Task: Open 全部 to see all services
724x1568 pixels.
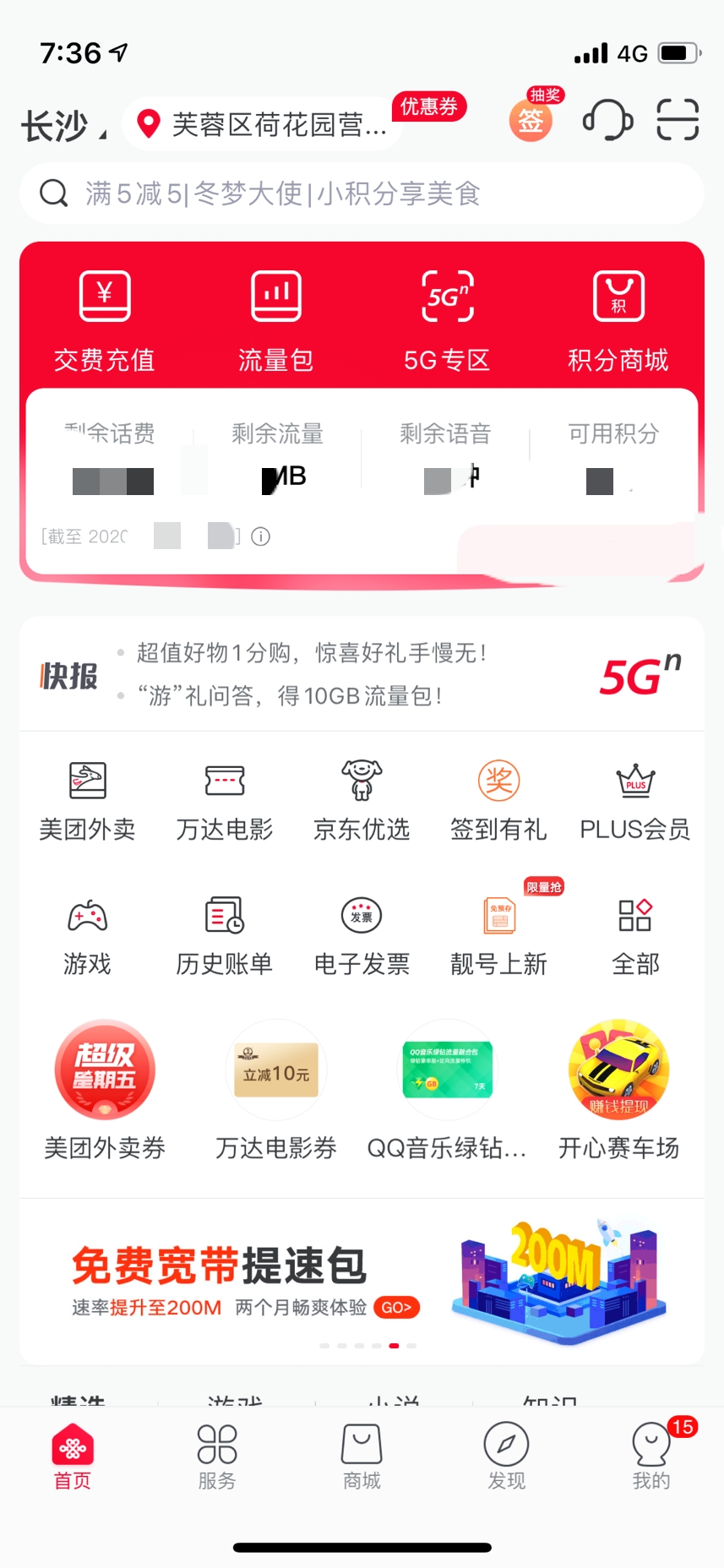Action: pyautogui.click(x=634, y=934)
